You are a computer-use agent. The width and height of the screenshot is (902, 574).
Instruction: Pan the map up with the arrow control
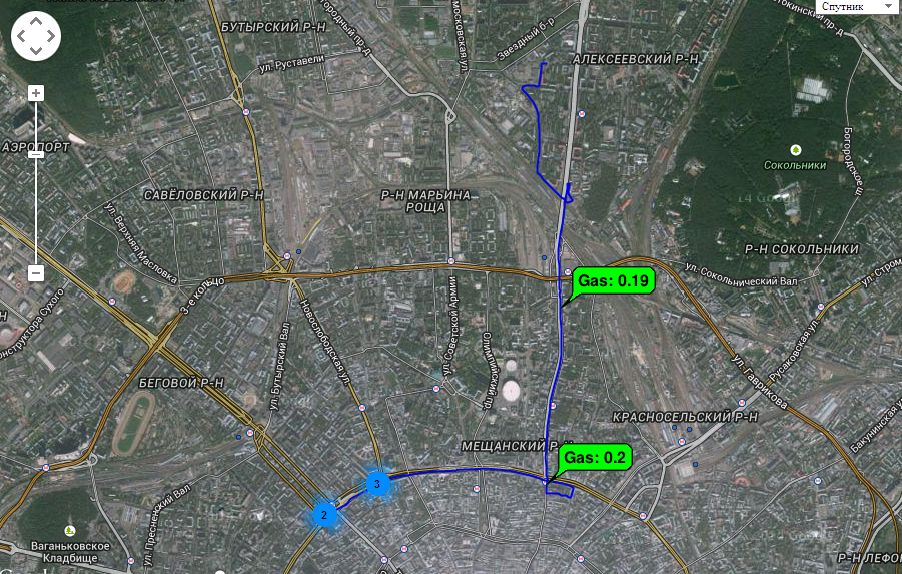pyautogui.click(x=36, y=22)
